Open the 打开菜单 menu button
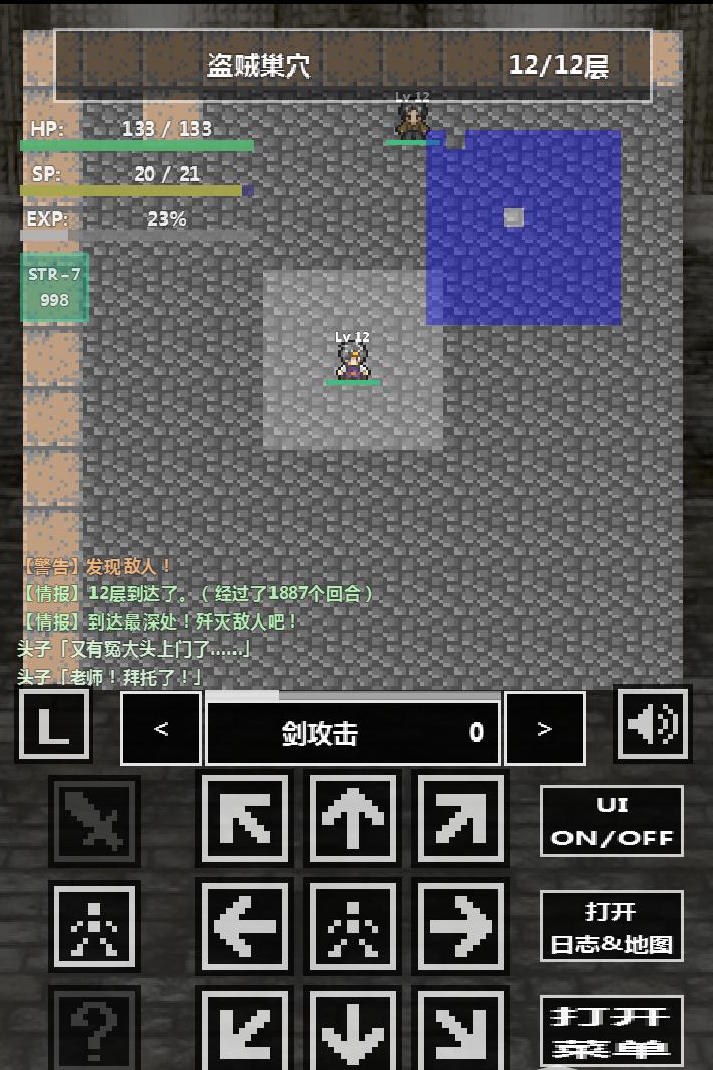713x1070 pixels. (x=612, y=1031)
